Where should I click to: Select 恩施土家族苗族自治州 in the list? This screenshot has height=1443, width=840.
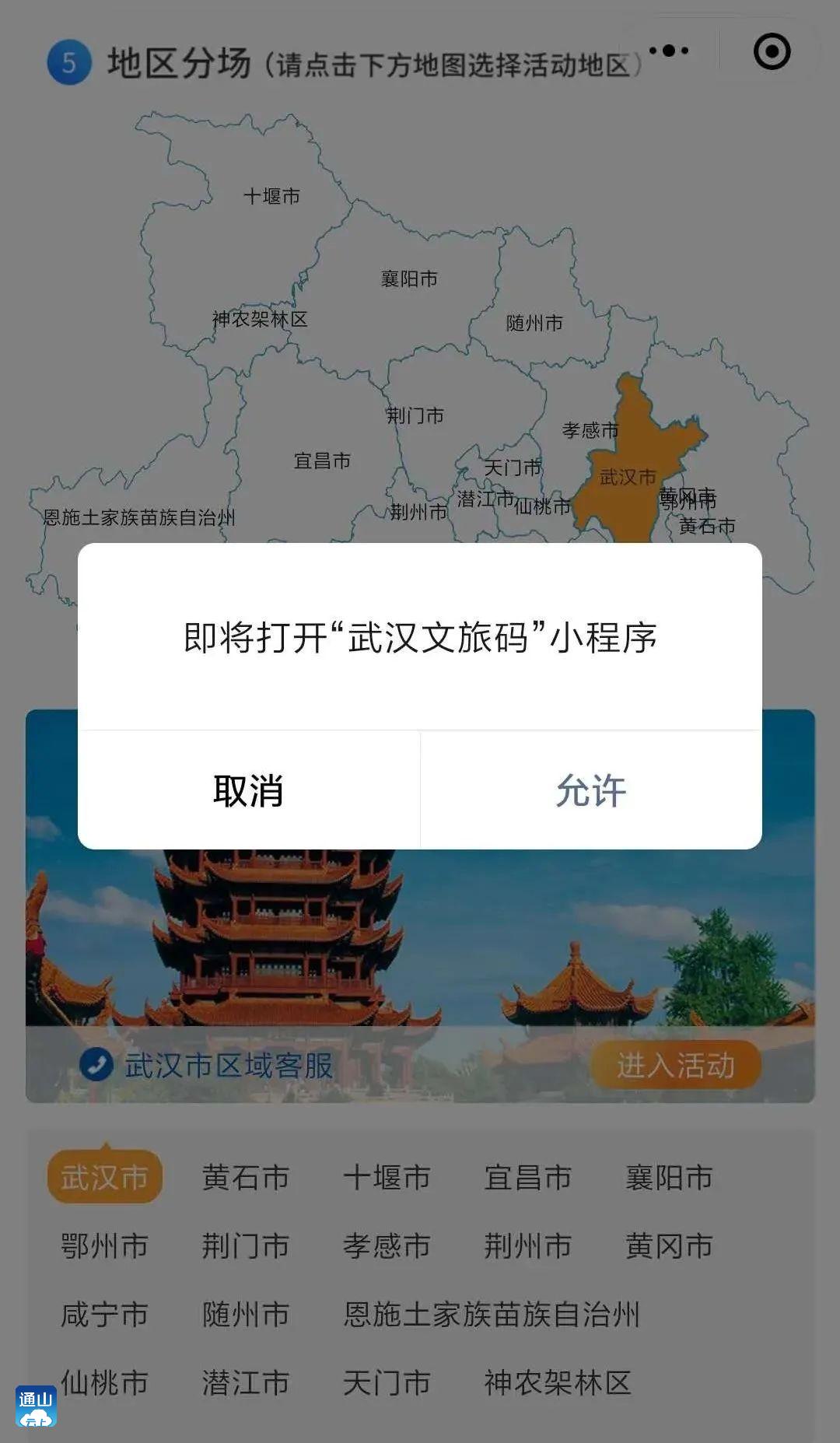tap(492, 1314)
